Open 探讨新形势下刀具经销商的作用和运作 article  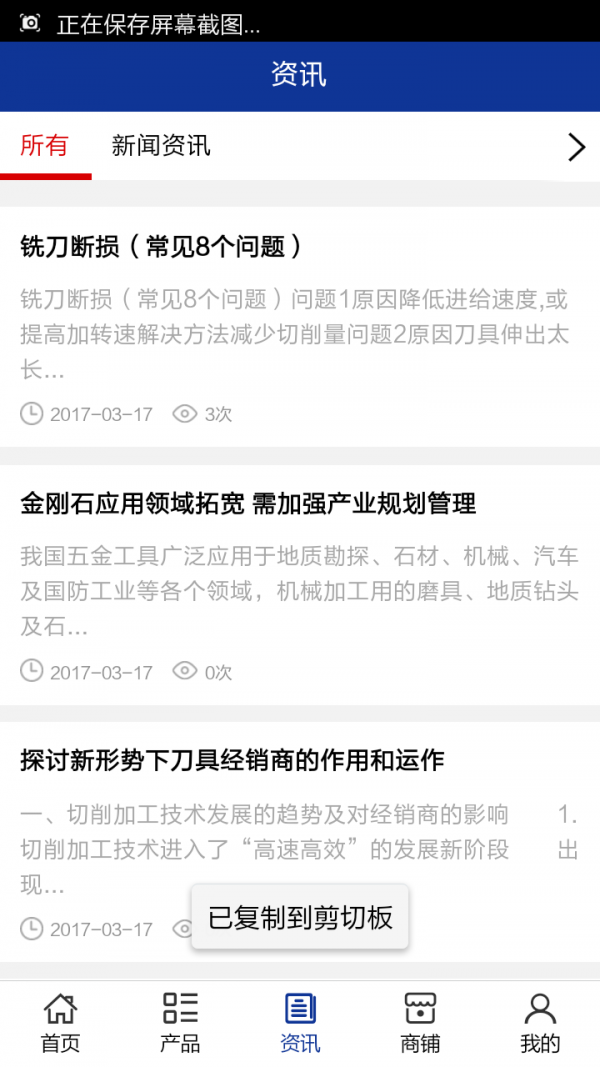pyautogui.click(x=232, y=761)
